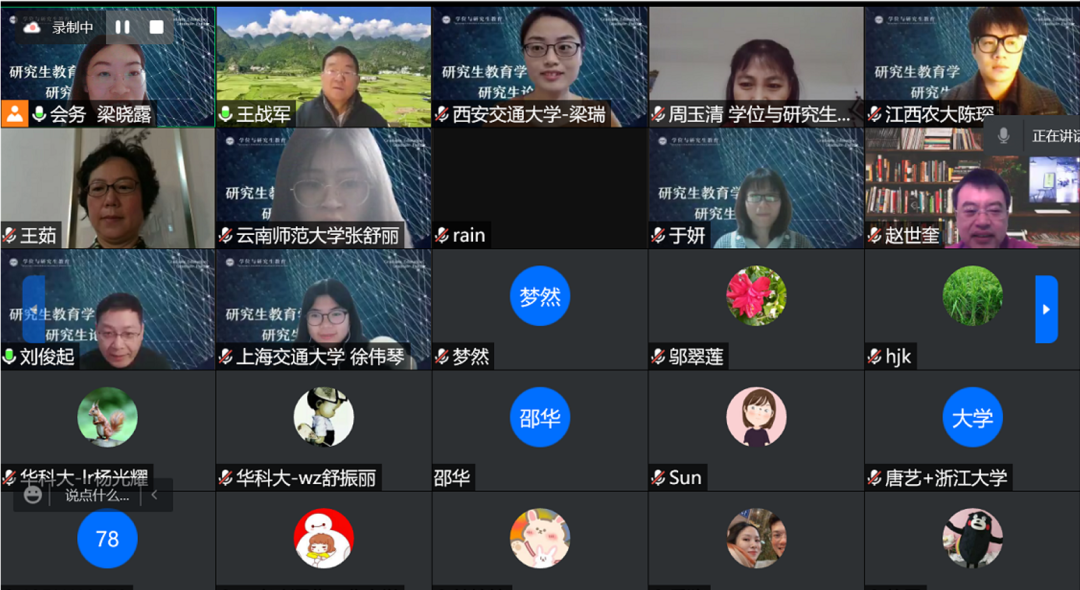Select 会务 梁晓露's video tile
The image size is (1080, 590).
[107, 67]
